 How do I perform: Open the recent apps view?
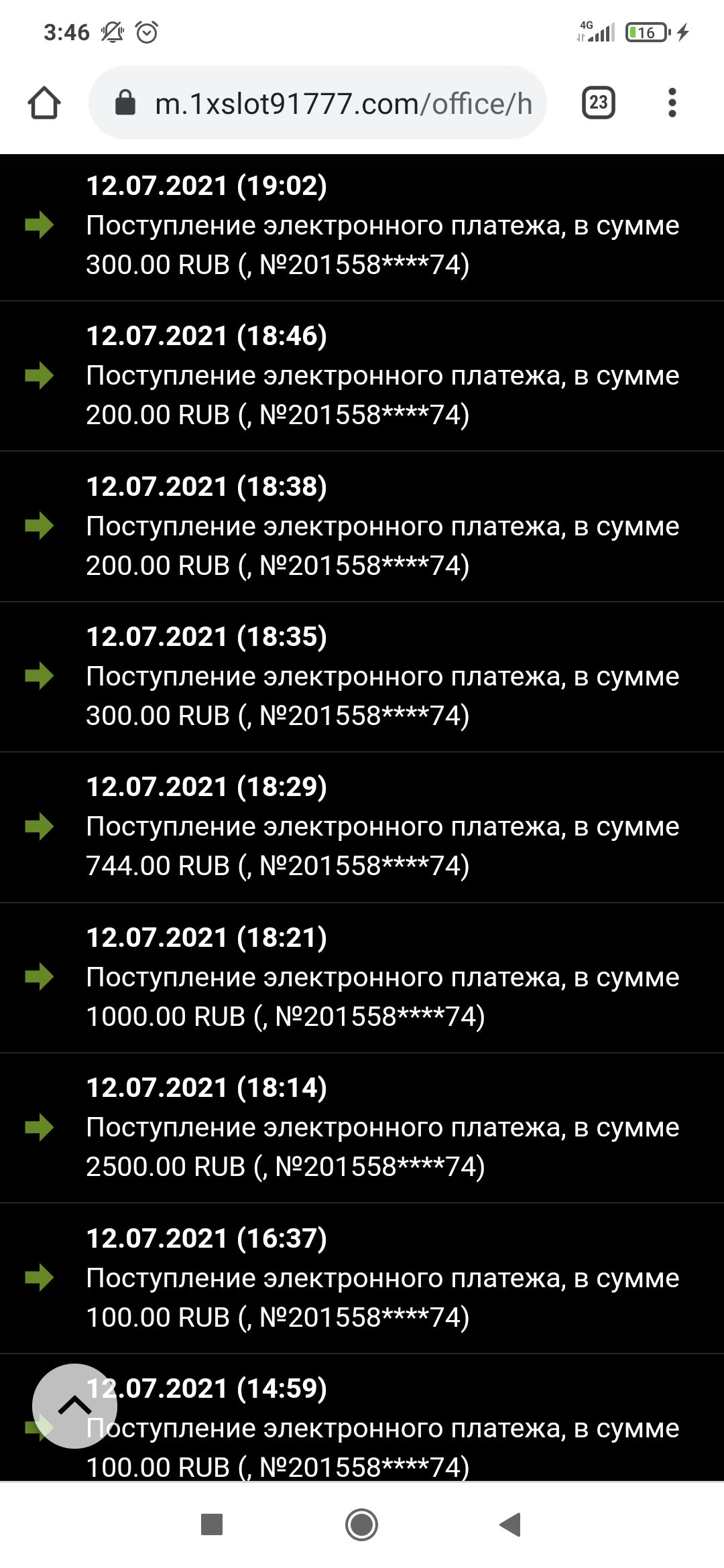[212, 1524]
